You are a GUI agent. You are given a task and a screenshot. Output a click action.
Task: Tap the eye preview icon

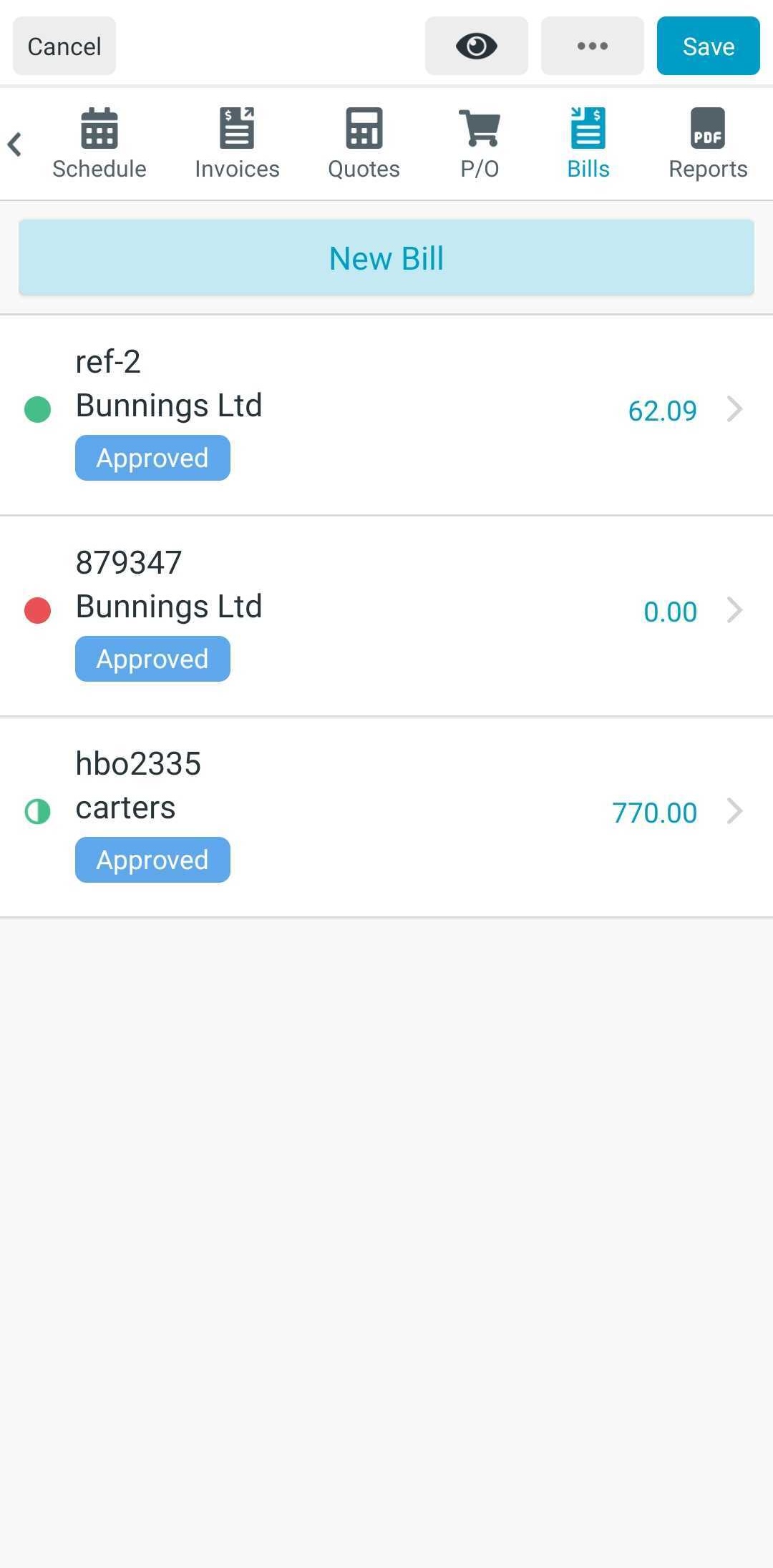[x=476, y=46]
